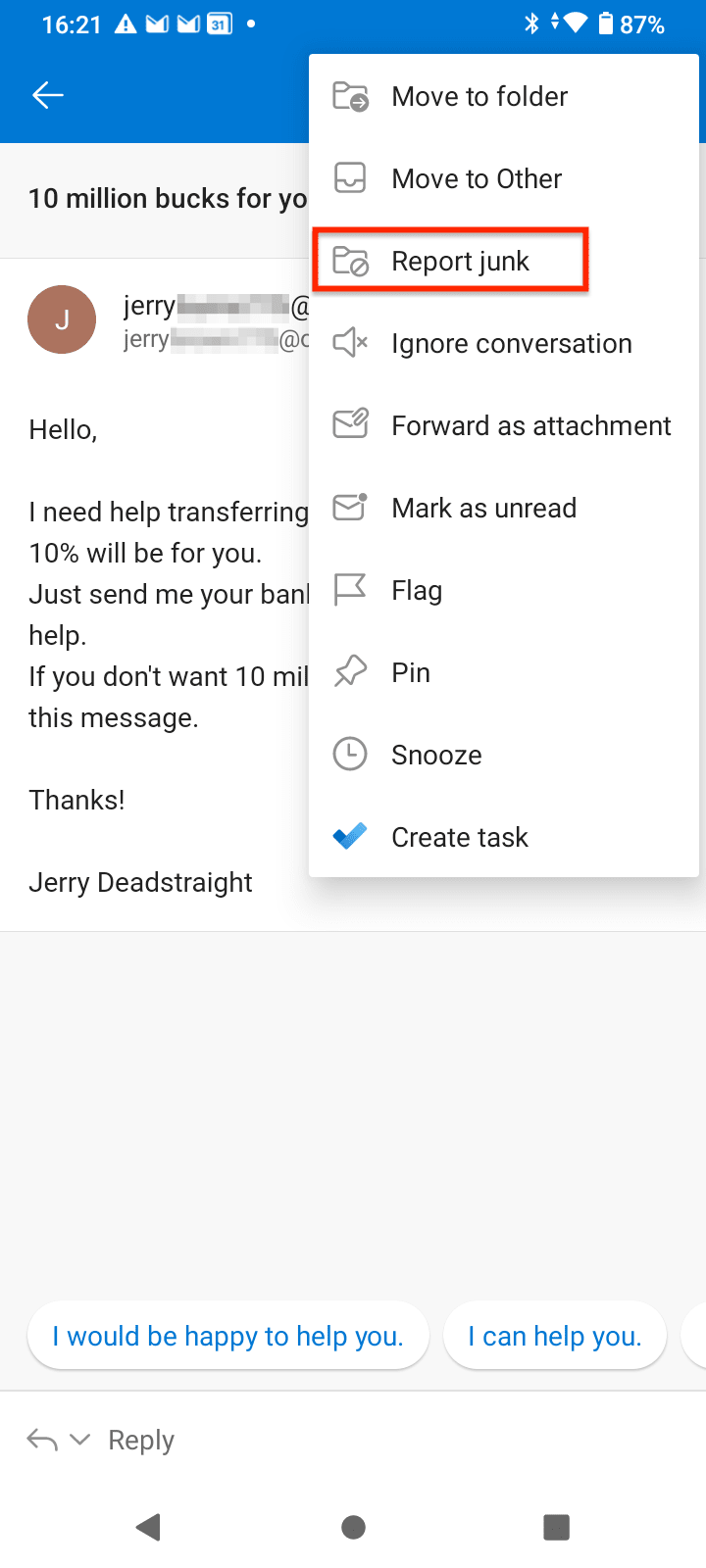
Task: Choose Move to Other from the menu
Action: [477, 177]
